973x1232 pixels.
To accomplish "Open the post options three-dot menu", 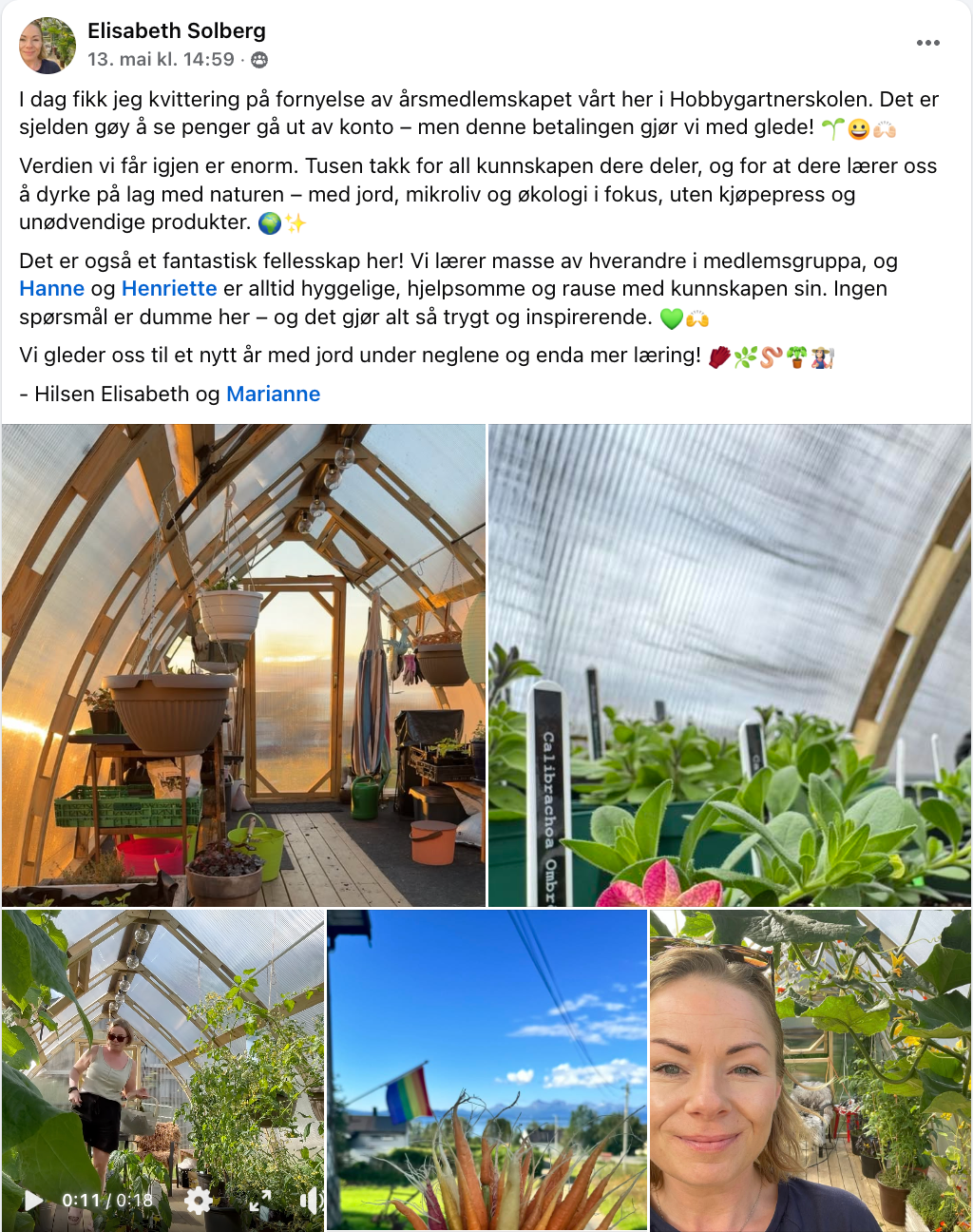I will 927,43.
